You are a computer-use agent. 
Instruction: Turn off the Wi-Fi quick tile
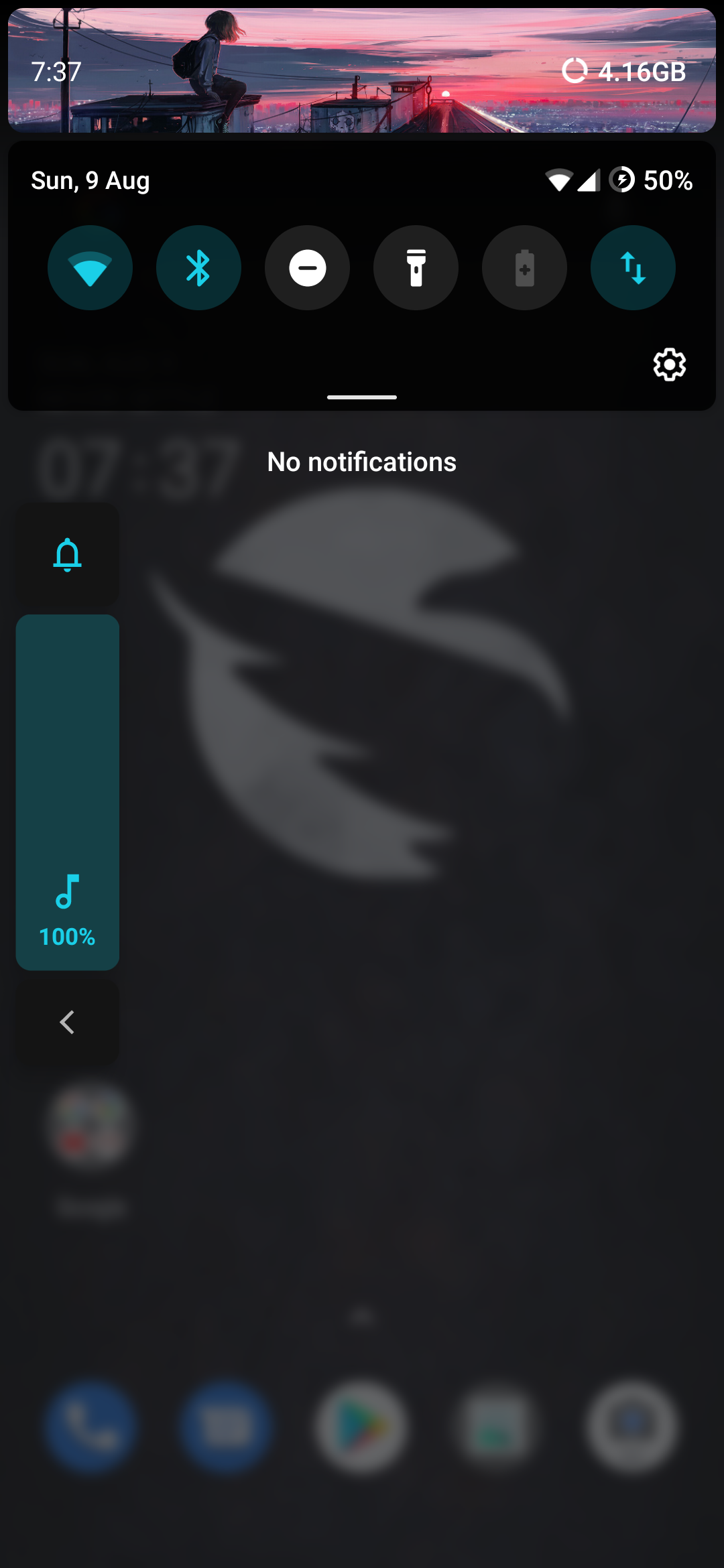[90, 268]
